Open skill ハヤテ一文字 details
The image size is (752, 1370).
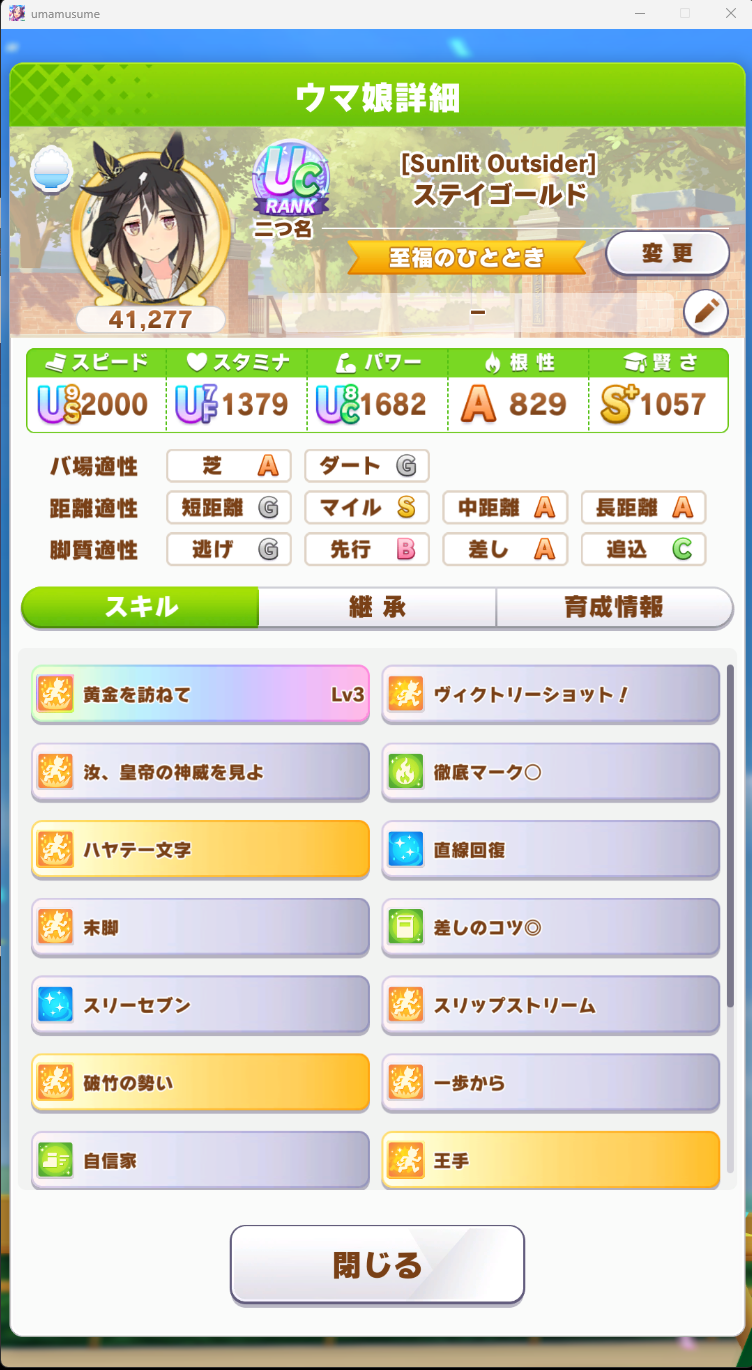pyautogui.click(x=200, y=850)
